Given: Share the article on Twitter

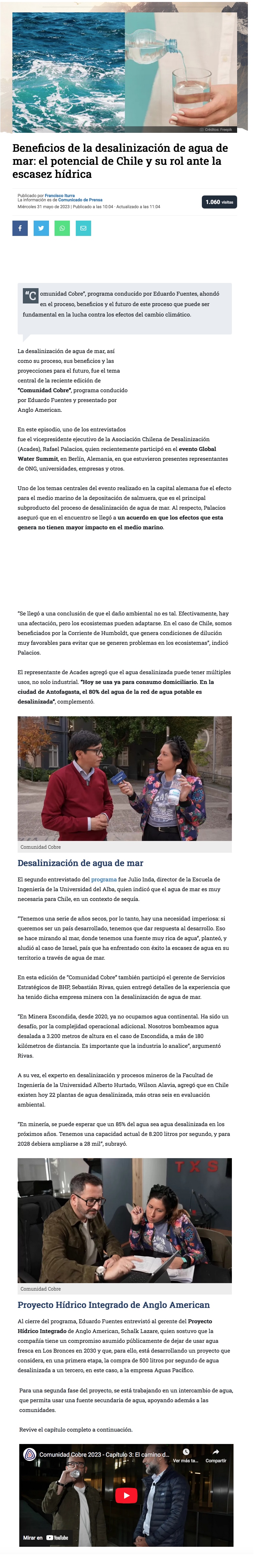Looking at the screenshot, I should point(41,228).
